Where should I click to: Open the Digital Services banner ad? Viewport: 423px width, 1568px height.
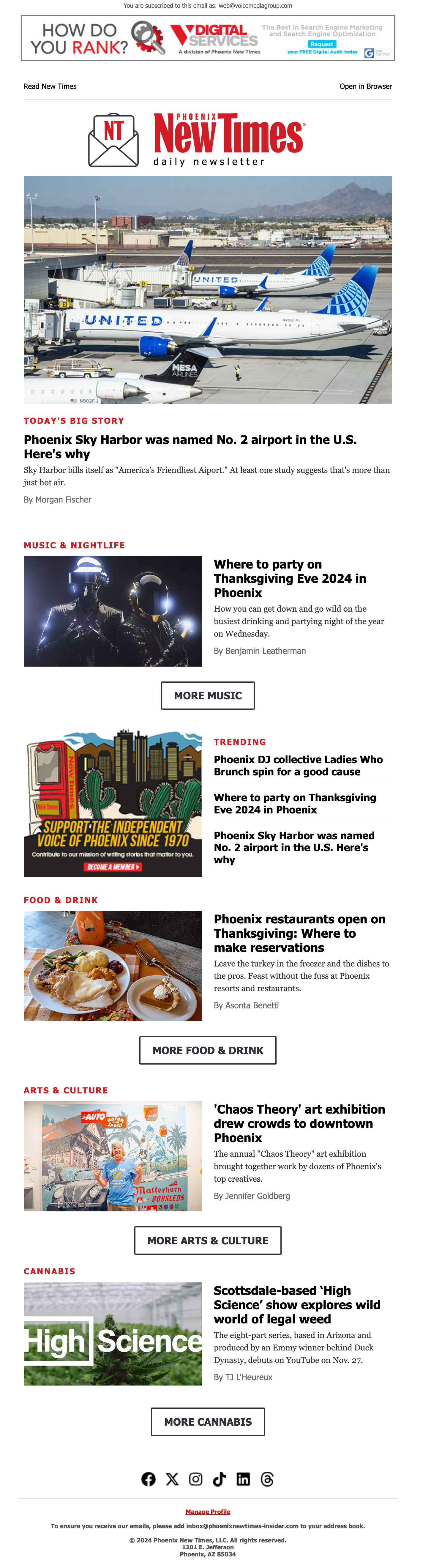[x=208, y=38]
